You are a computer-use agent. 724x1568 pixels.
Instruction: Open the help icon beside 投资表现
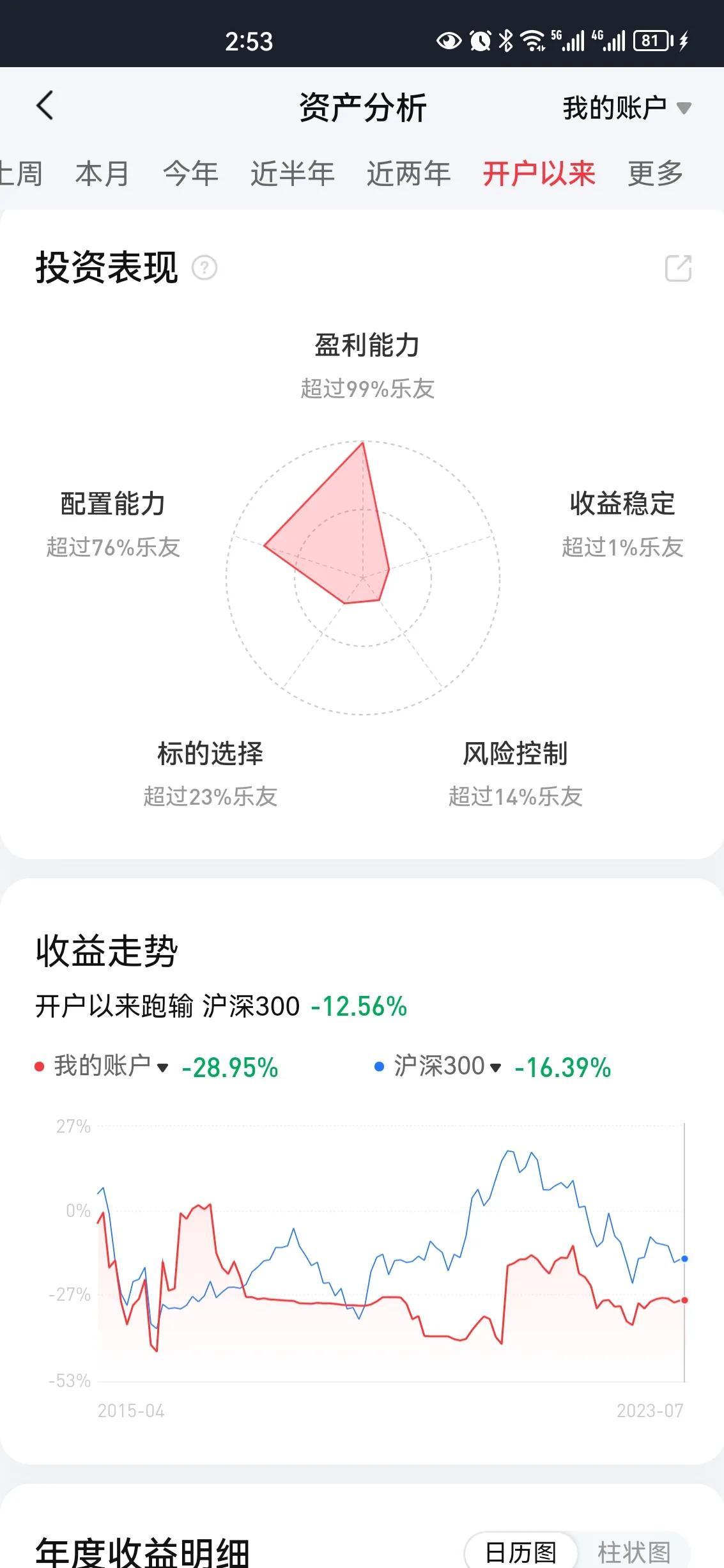coord(204,268)
